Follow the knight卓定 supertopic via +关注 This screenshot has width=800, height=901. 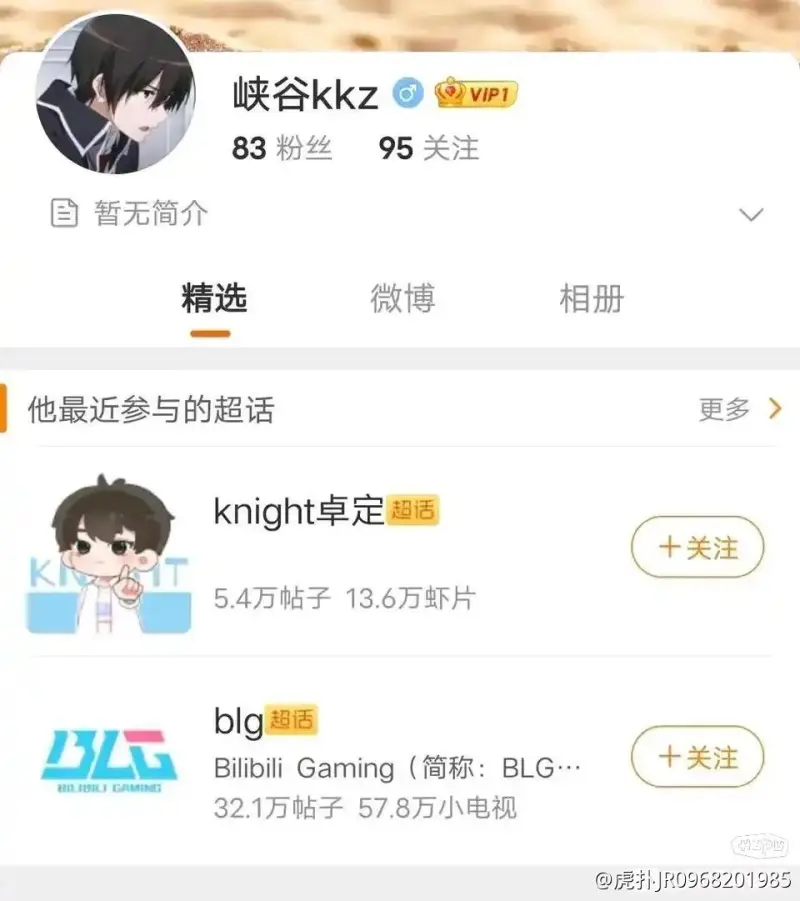pos(697,548)
